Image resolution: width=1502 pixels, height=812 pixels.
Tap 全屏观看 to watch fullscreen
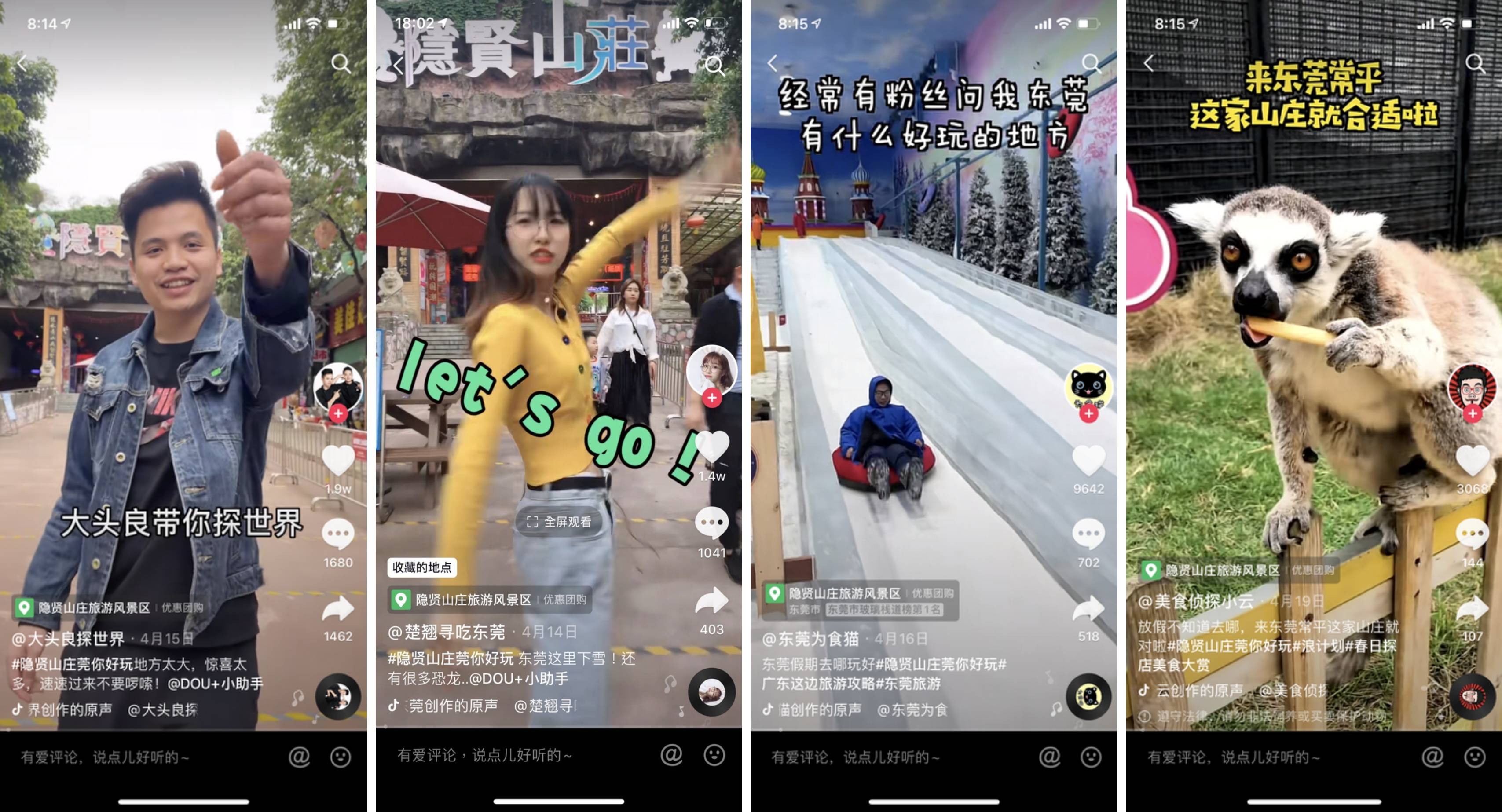[559, 522]
